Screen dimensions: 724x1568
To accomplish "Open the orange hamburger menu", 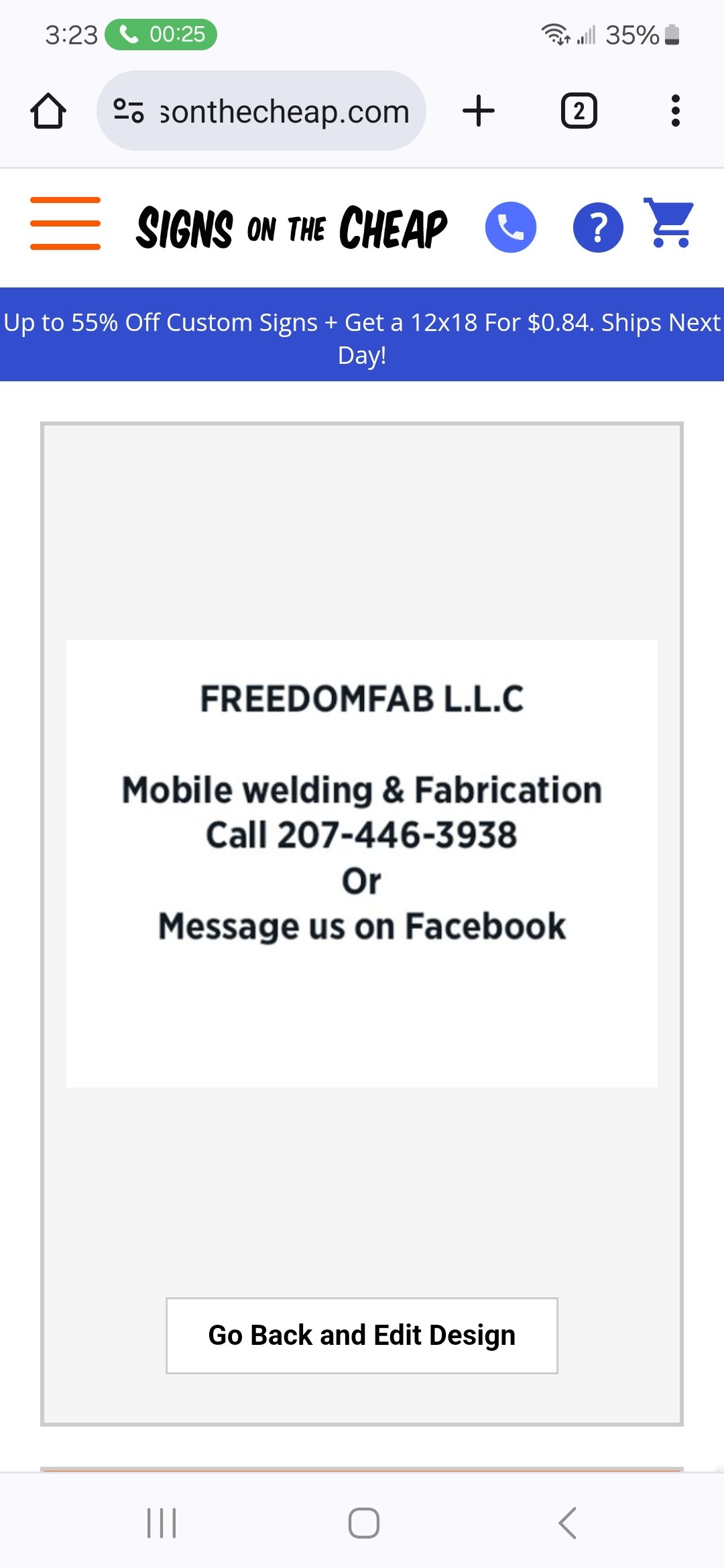I will pyautogui.click(x=65, y=223).
